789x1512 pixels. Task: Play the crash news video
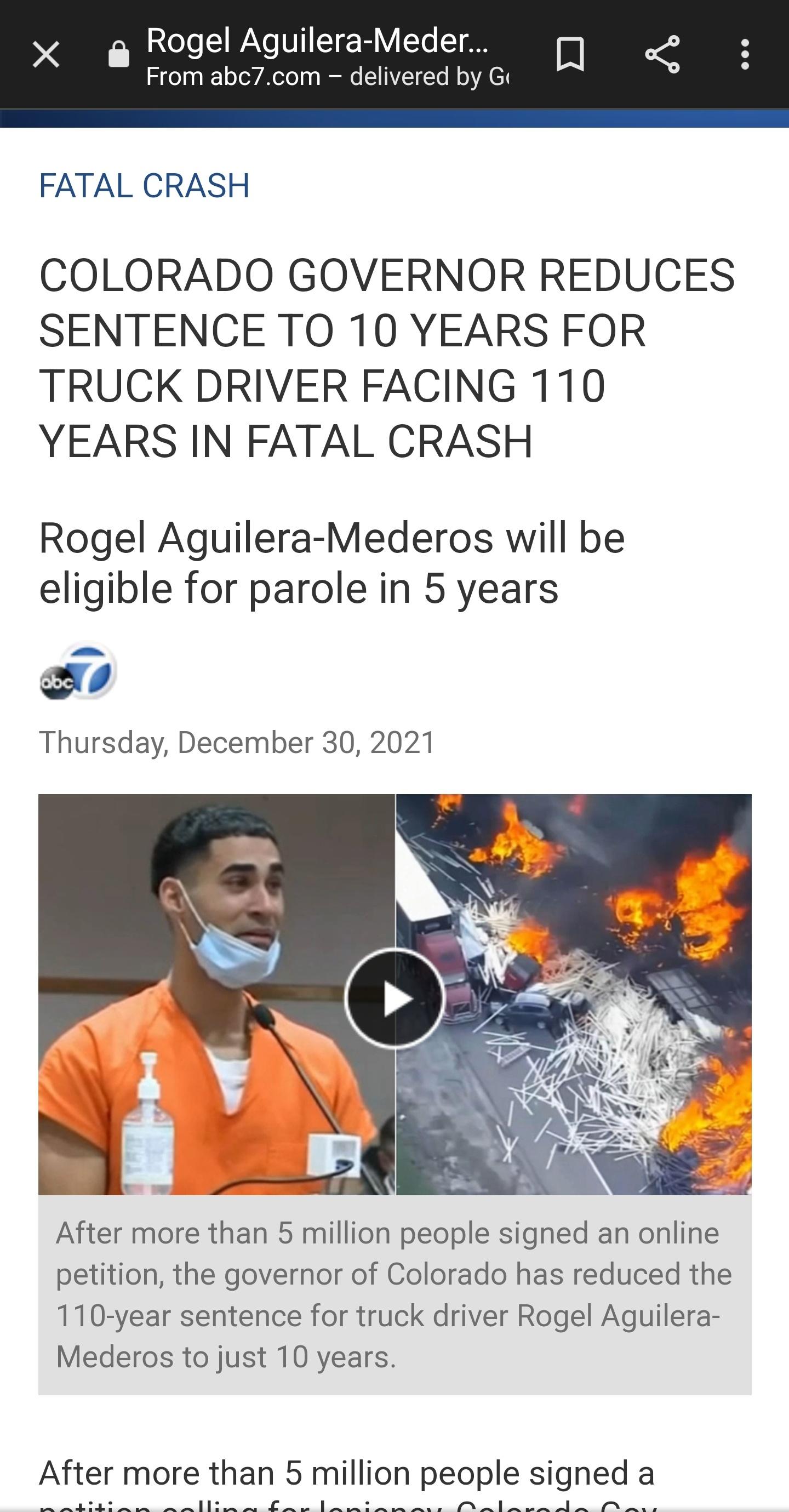tap(395, 999)
